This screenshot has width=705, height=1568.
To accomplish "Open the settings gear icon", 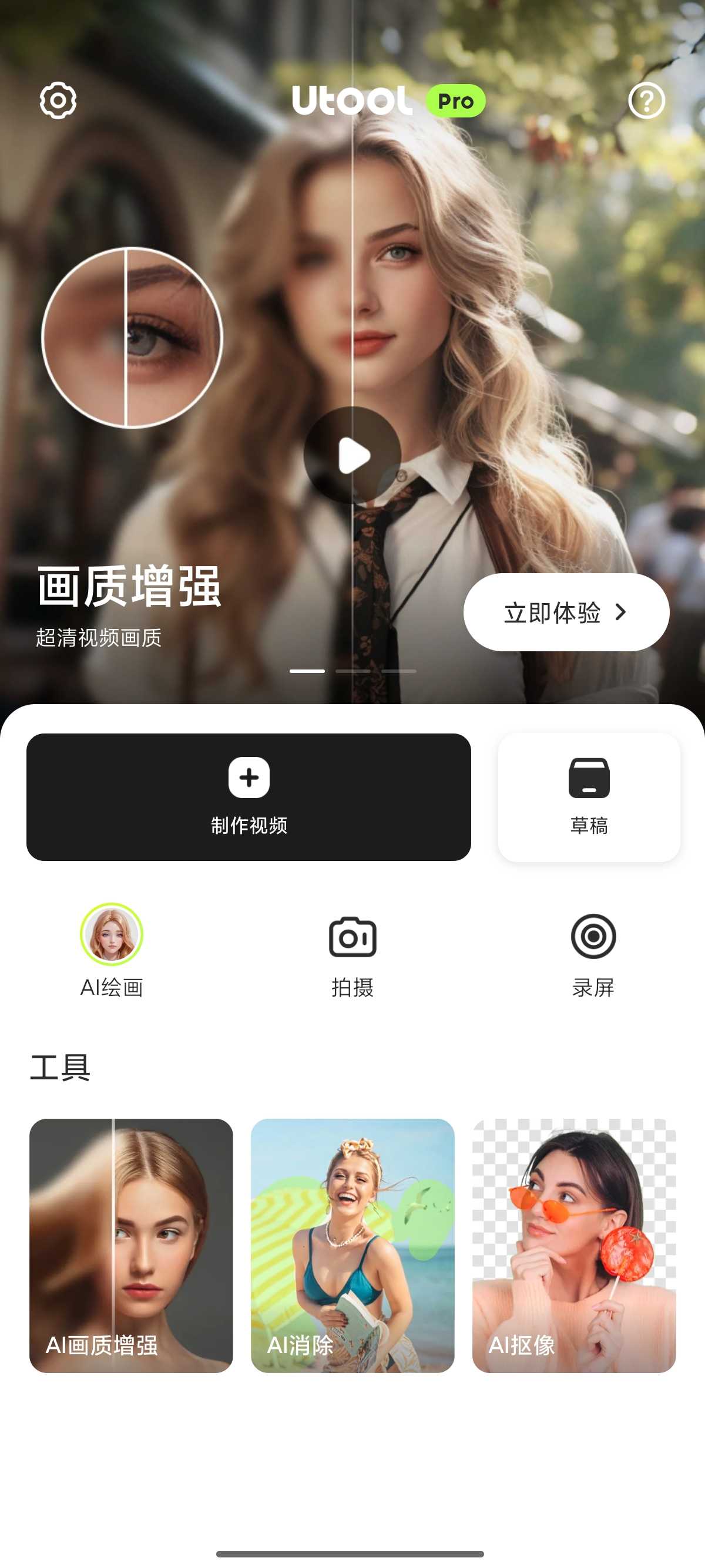I will [58, 100].
